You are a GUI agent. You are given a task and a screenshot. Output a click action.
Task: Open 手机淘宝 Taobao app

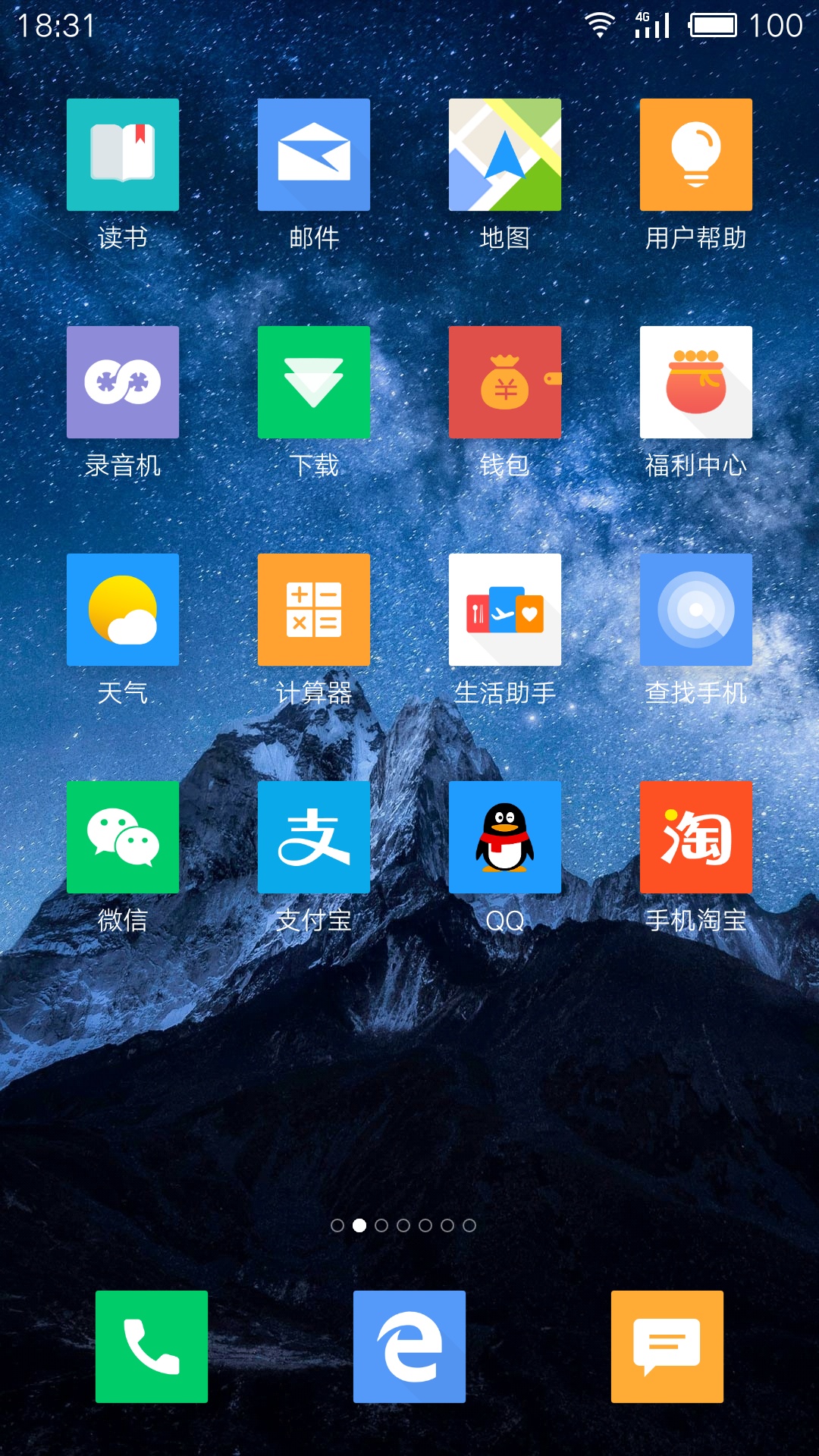(696, 837)
